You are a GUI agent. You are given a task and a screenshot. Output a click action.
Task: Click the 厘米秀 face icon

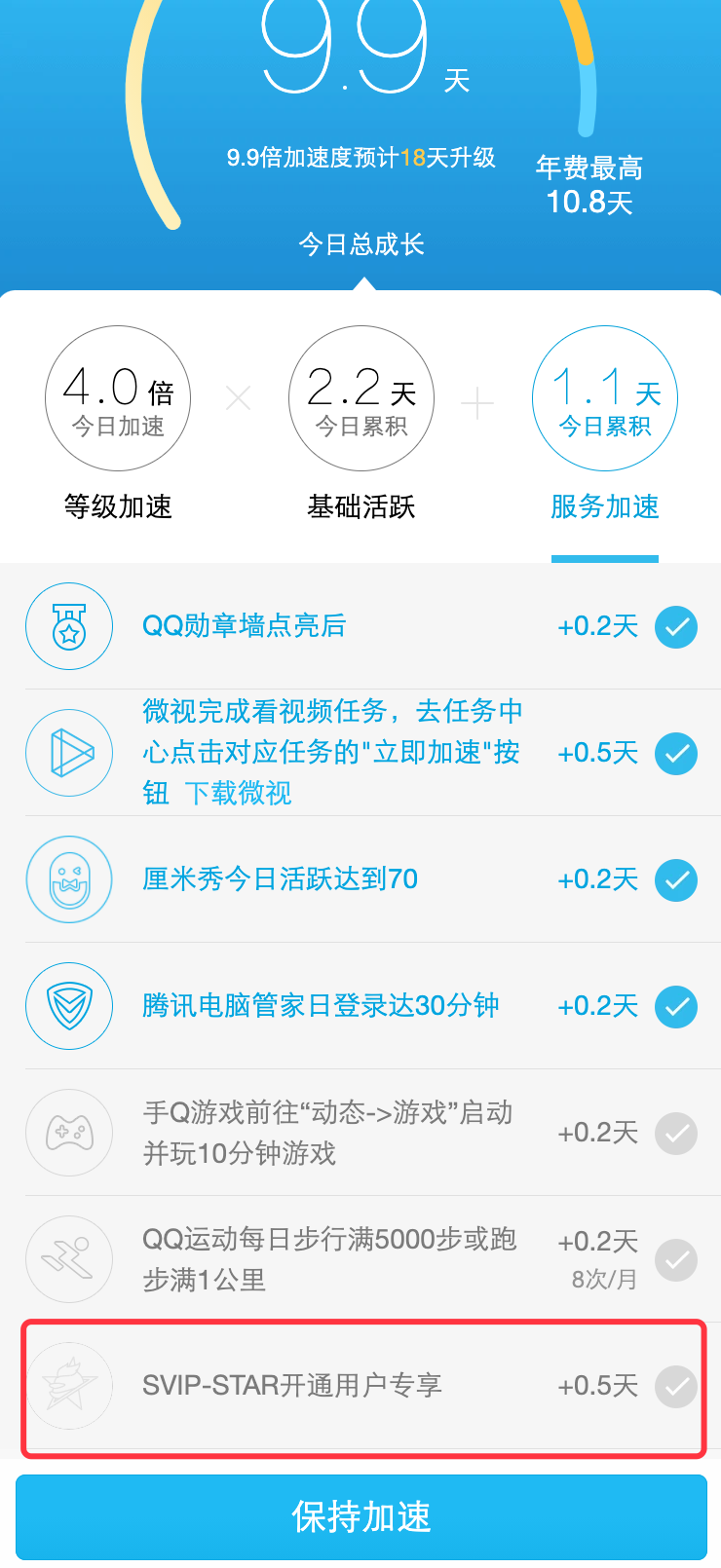[x=68, y=879]
